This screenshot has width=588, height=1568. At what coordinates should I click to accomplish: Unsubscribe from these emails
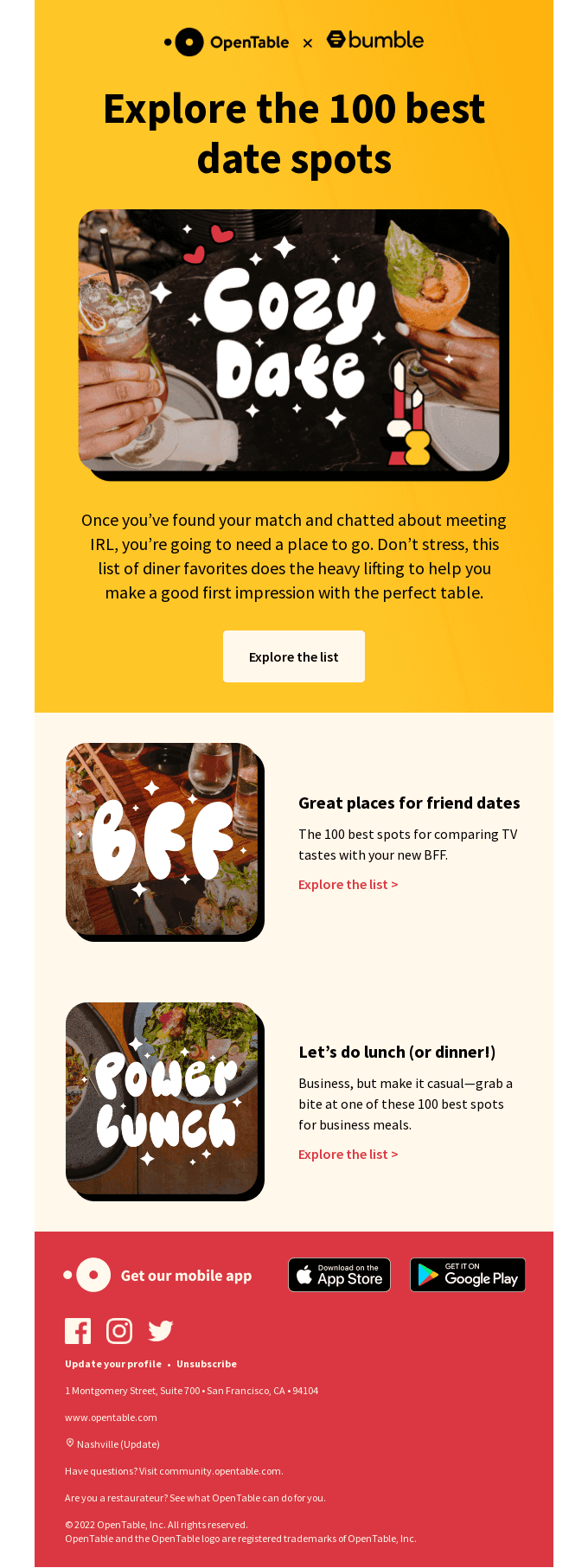point(207,1364)
